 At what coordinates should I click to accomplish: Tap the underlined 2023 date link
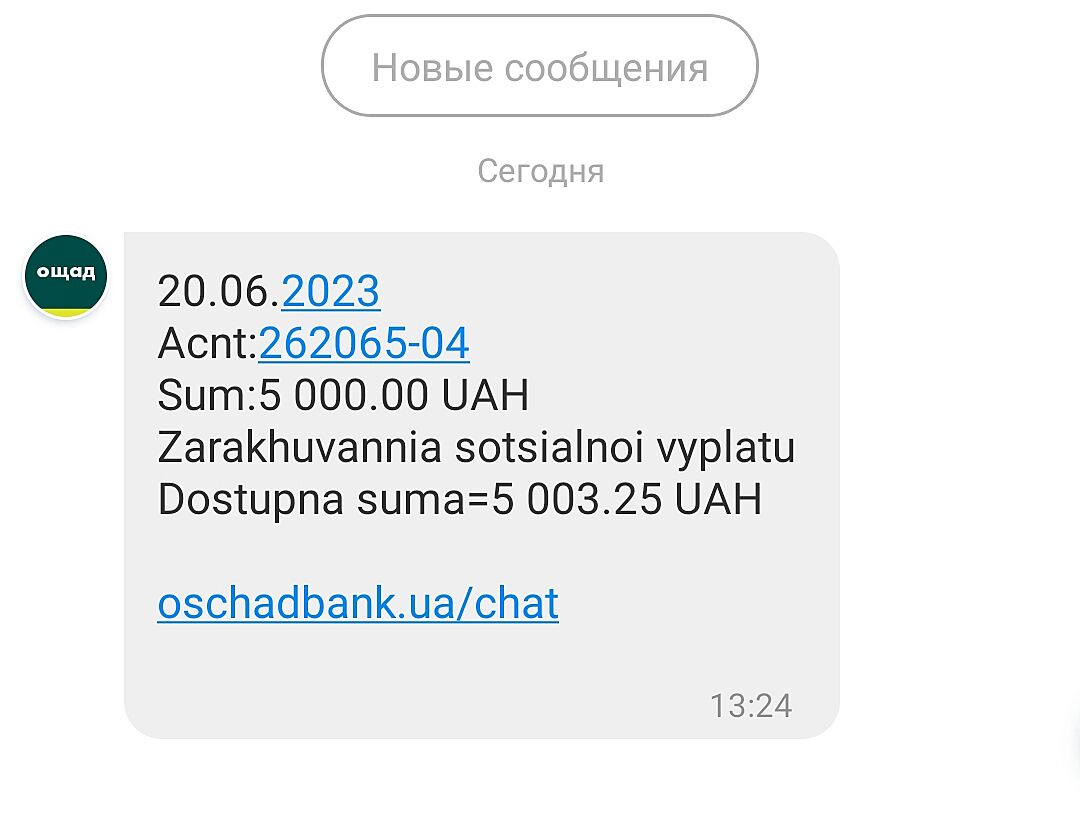coord(331,292)
